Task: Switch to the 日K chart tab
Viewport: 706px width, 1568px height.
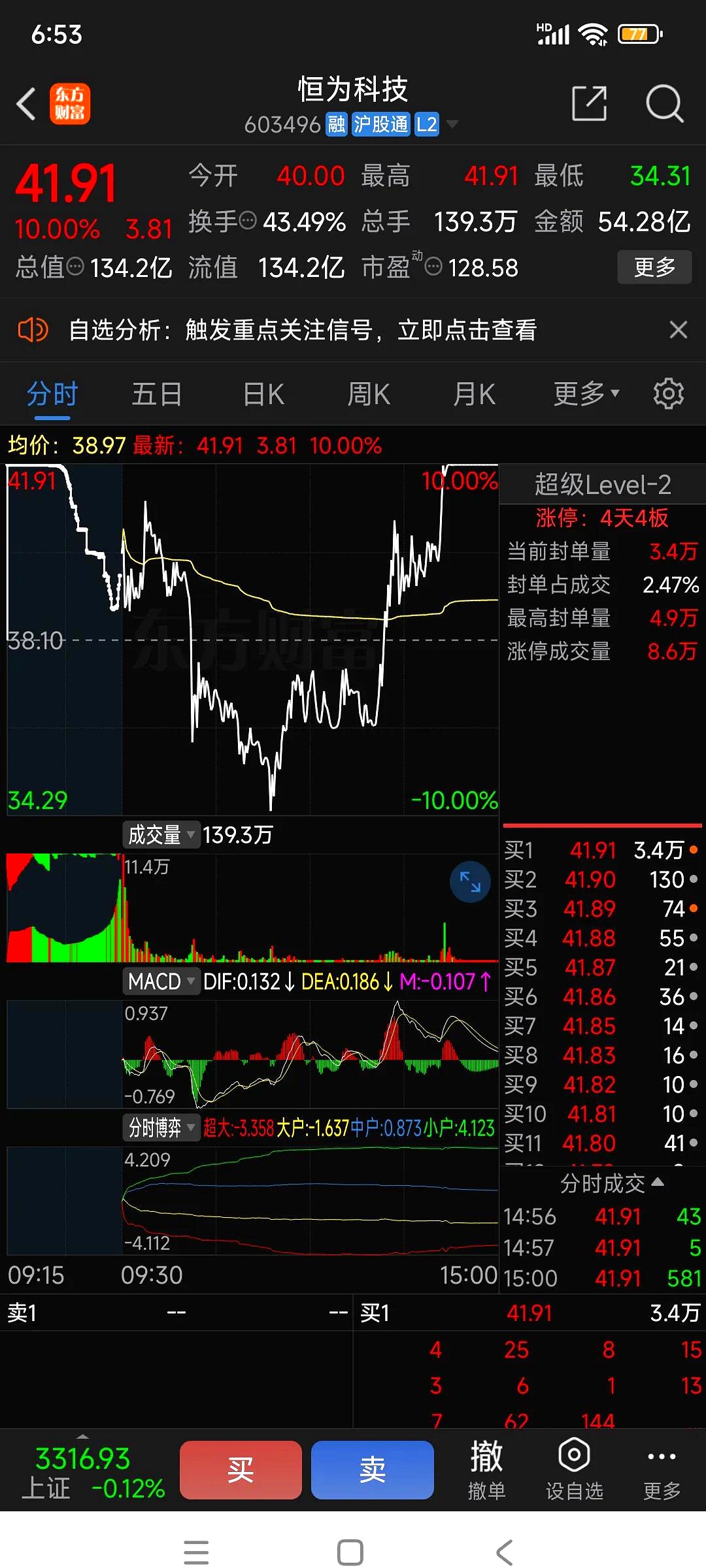Action: click(x=263, y=395)
